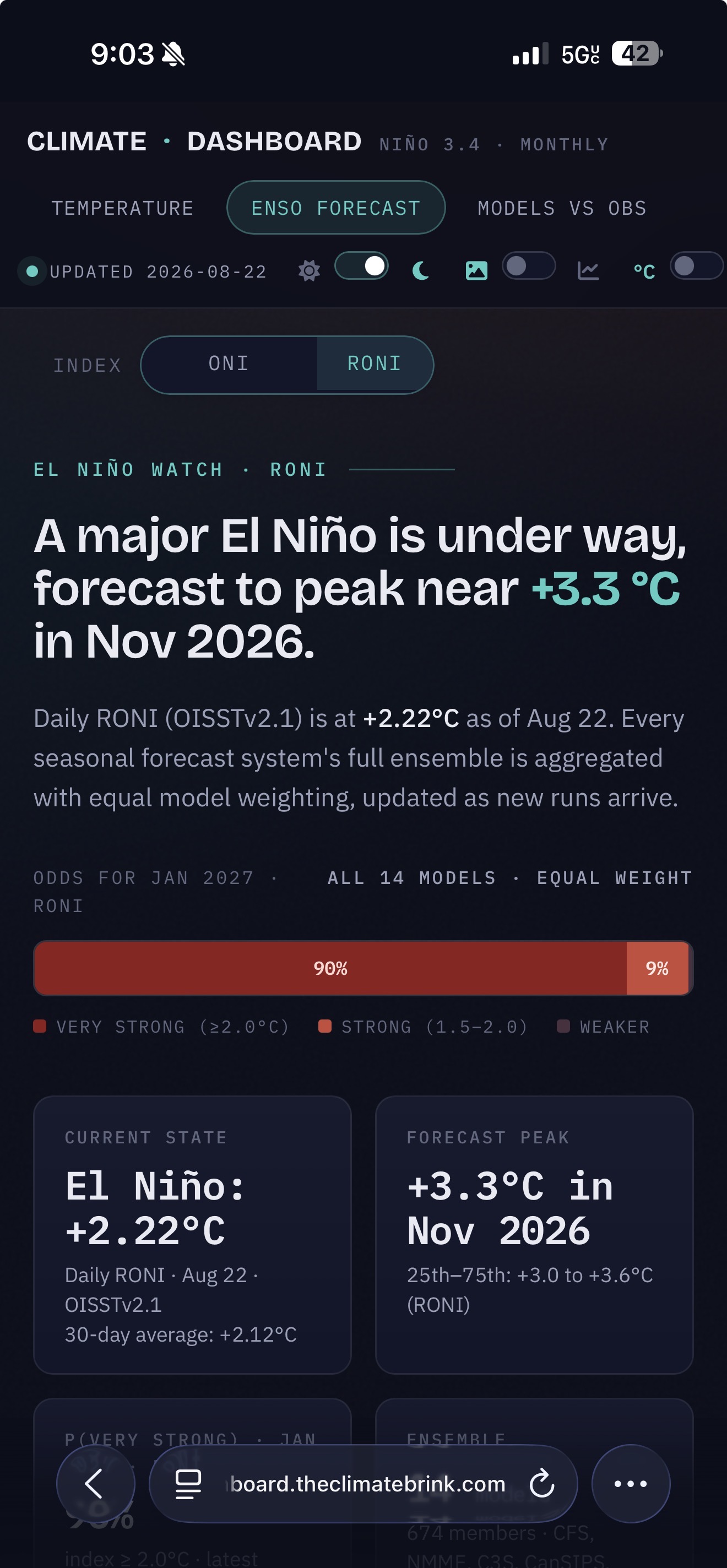Viewport: 727px width, 1568px height.
Task: Reload the page
Action: click(x=541, y=1483)
